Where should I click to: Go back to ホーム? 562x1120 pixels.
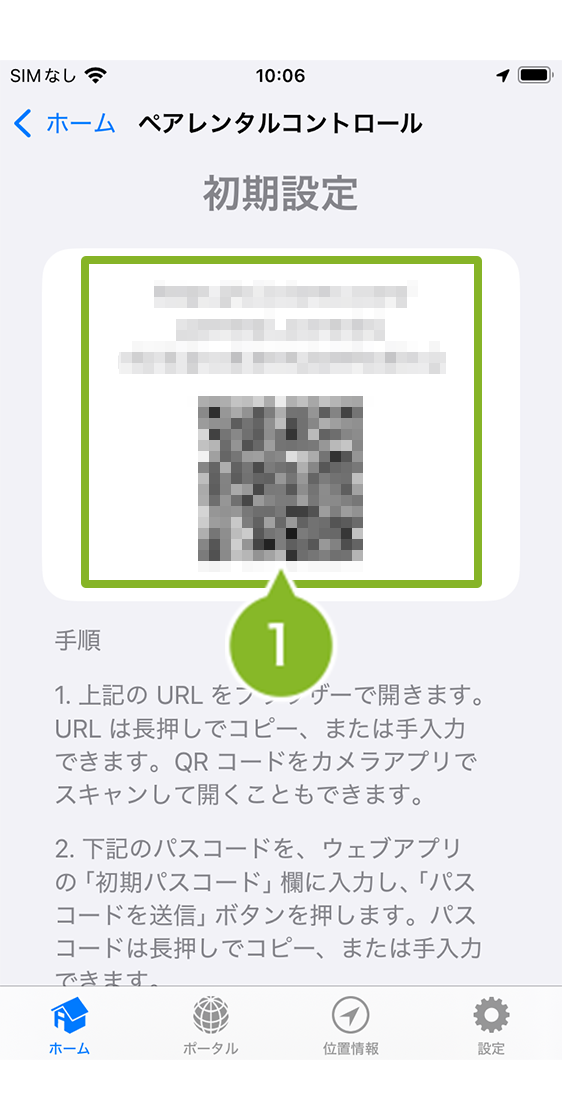64,124
